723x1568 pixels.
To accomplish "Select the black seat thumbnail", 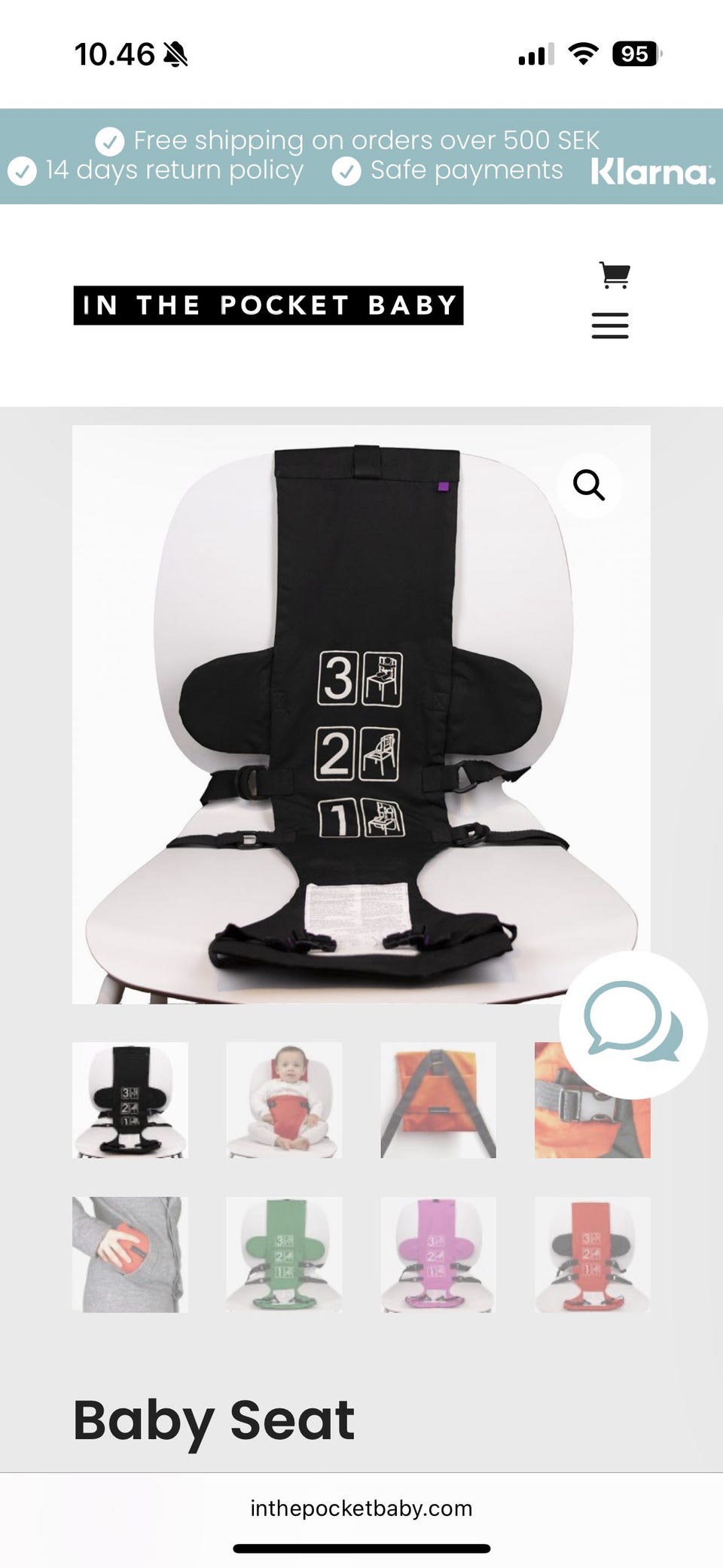I will click(130, 1100).
